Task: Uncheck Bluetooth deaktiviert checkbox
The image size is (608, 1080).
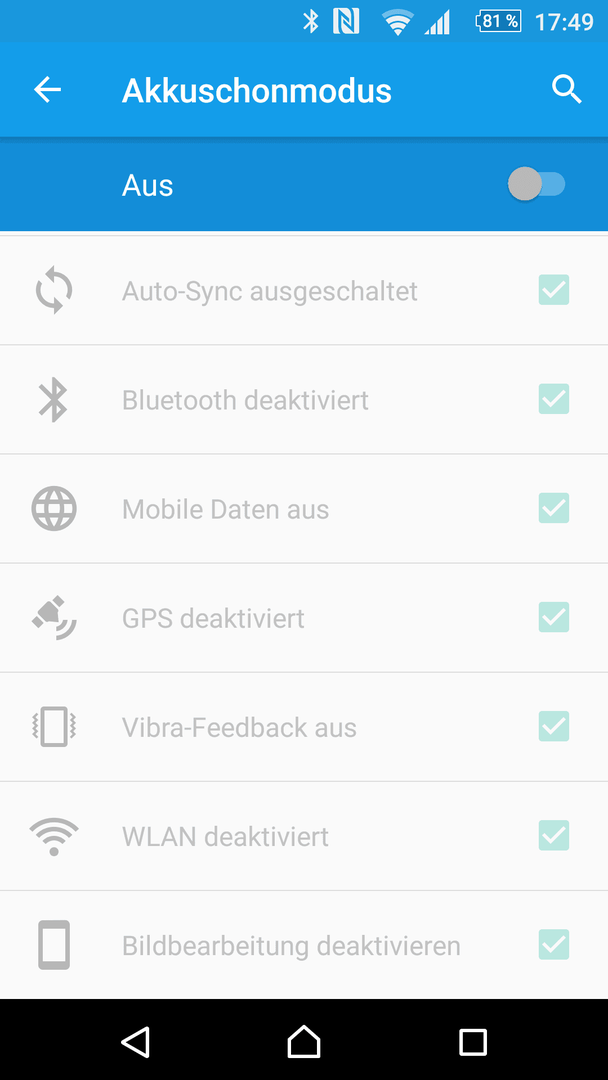Action: [x=554, y=399]
